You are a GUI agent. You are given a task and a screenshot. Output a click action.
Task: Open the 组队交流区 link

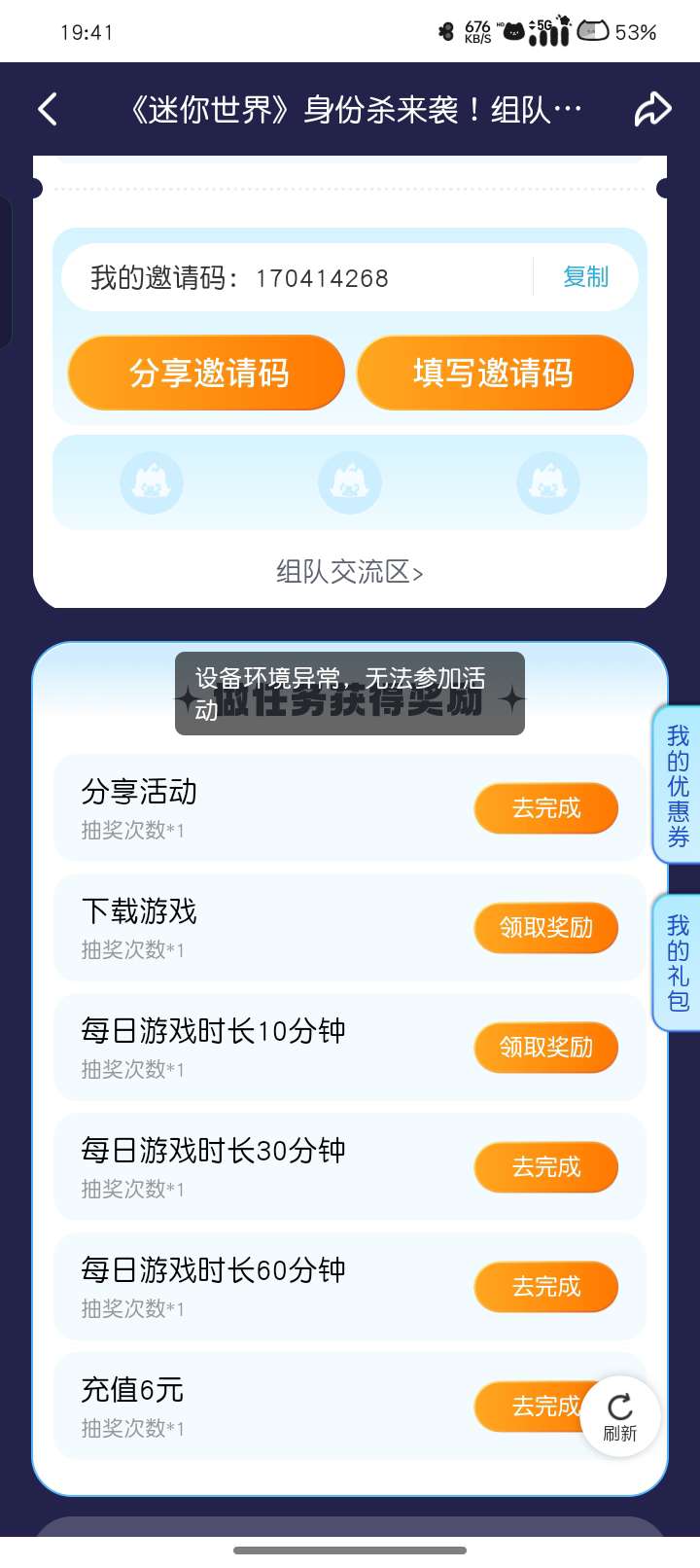coord(350,572)
